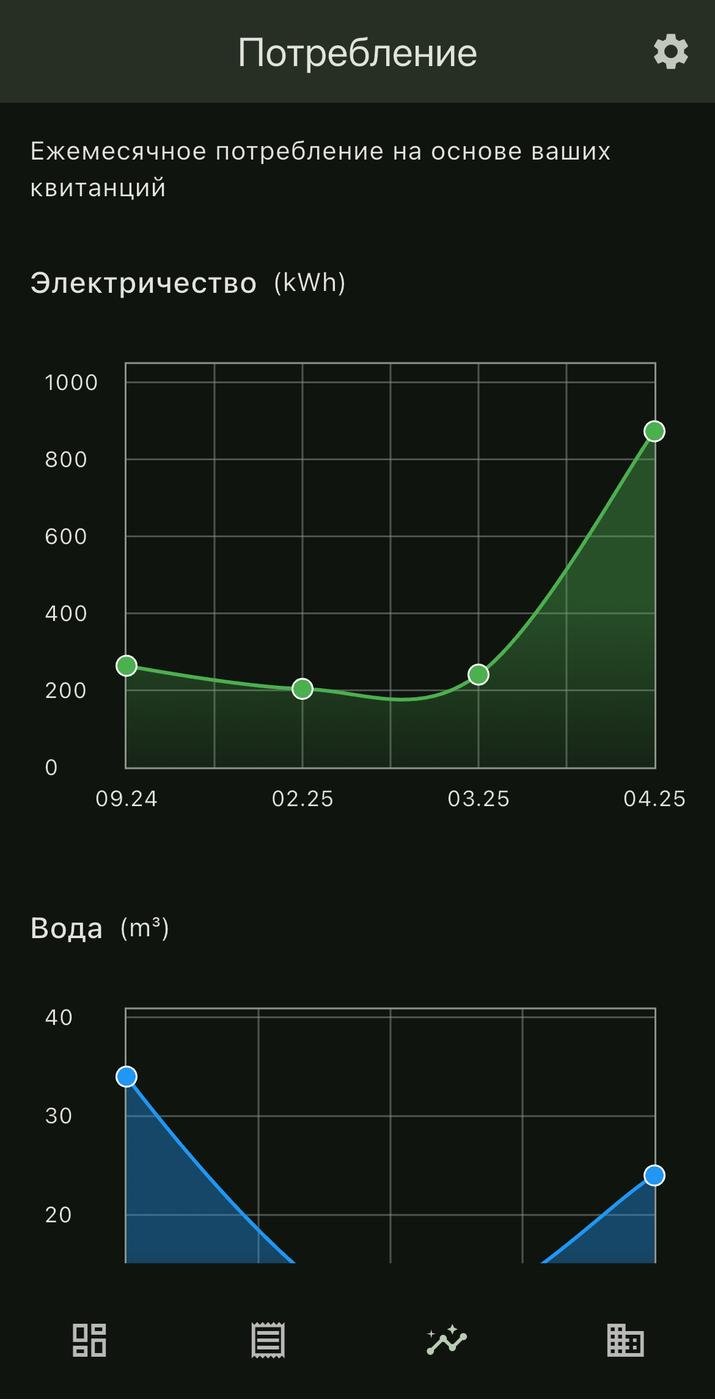715x1400 pixels.
Task: Go to the buildings tab
Action: 625,1340
